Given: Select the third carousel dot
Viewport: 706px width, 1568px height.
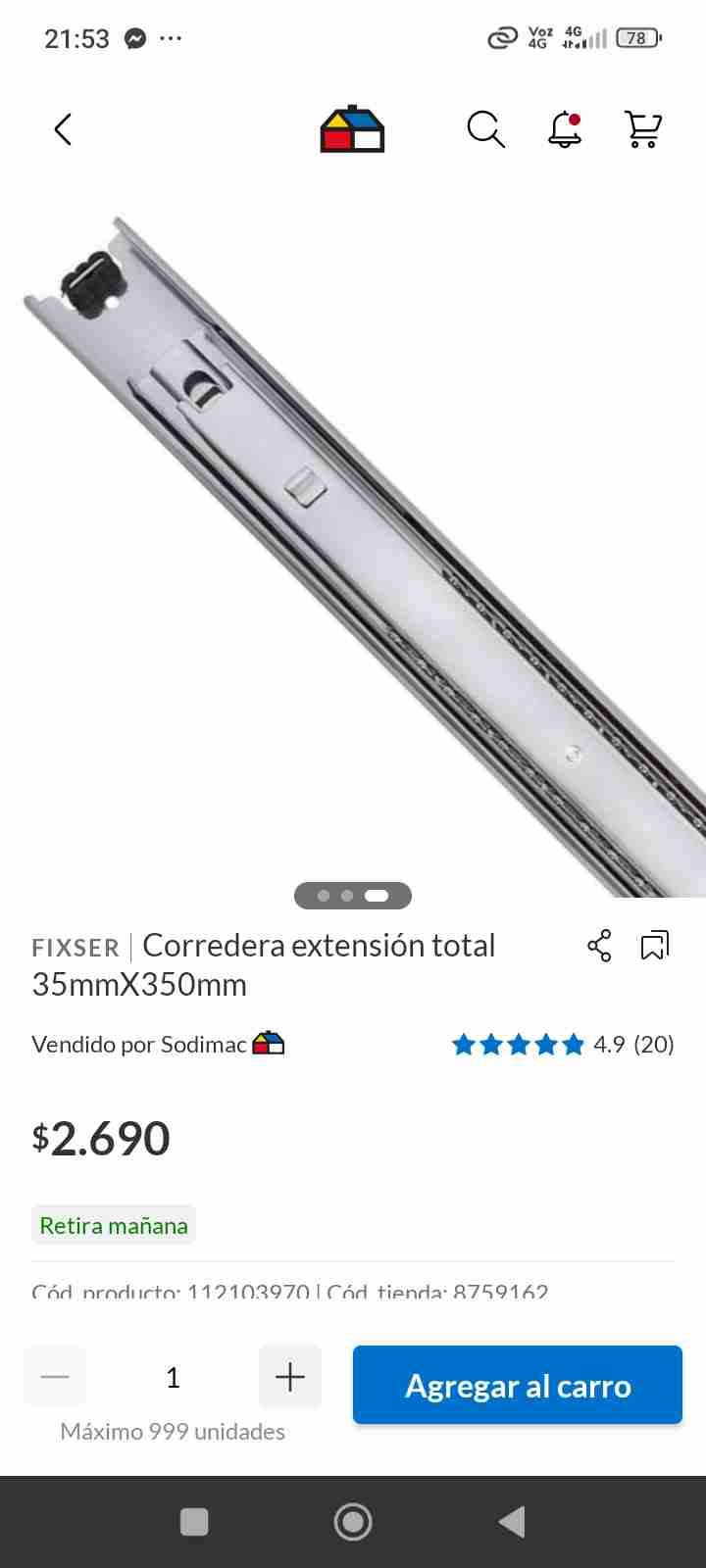Looking at the screenshot, I should tap(377, 895).
